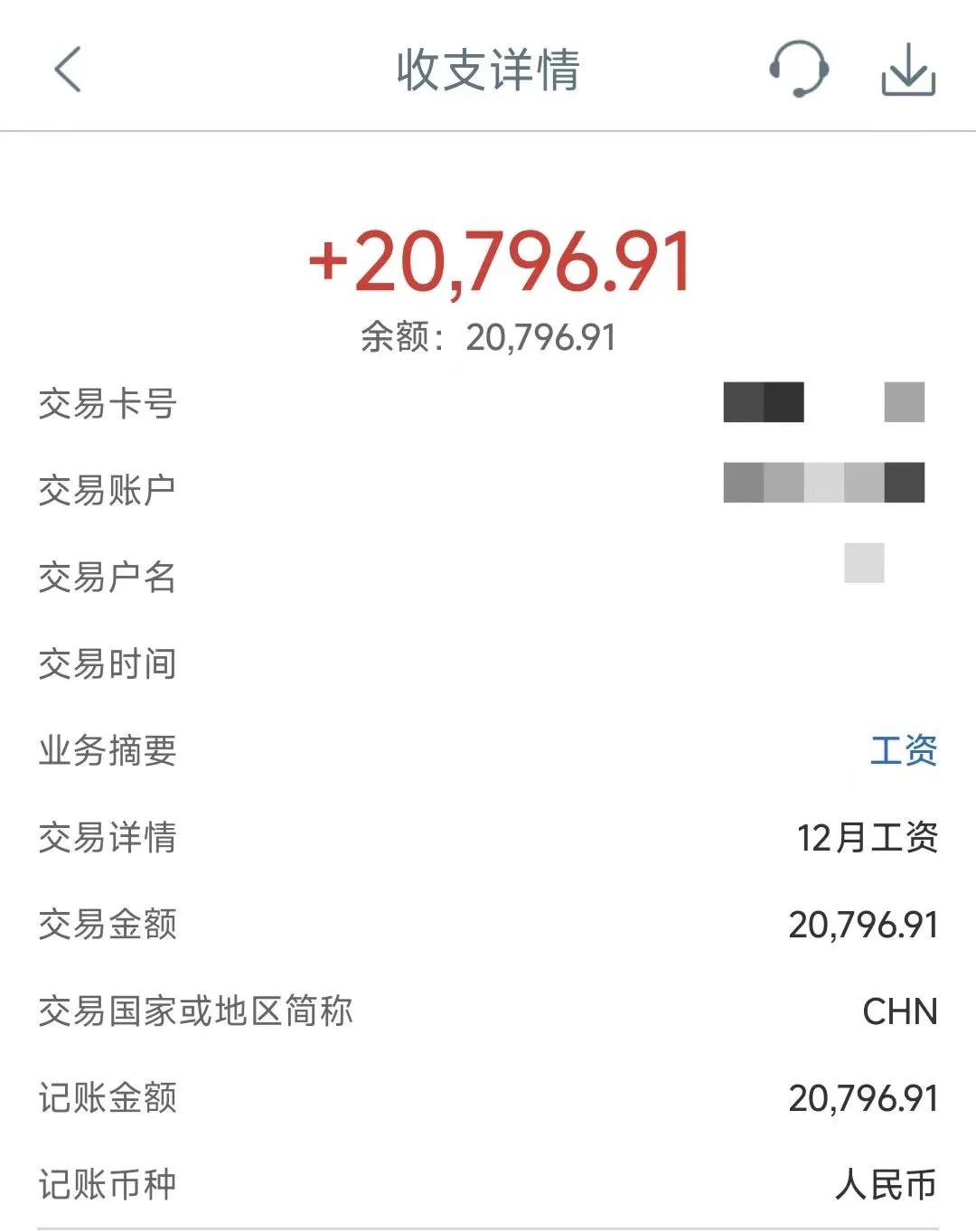Screen dimensions: 976x1232
Task: Tap the 记账金额 value 20,796.91
Action: (862, 1097)
